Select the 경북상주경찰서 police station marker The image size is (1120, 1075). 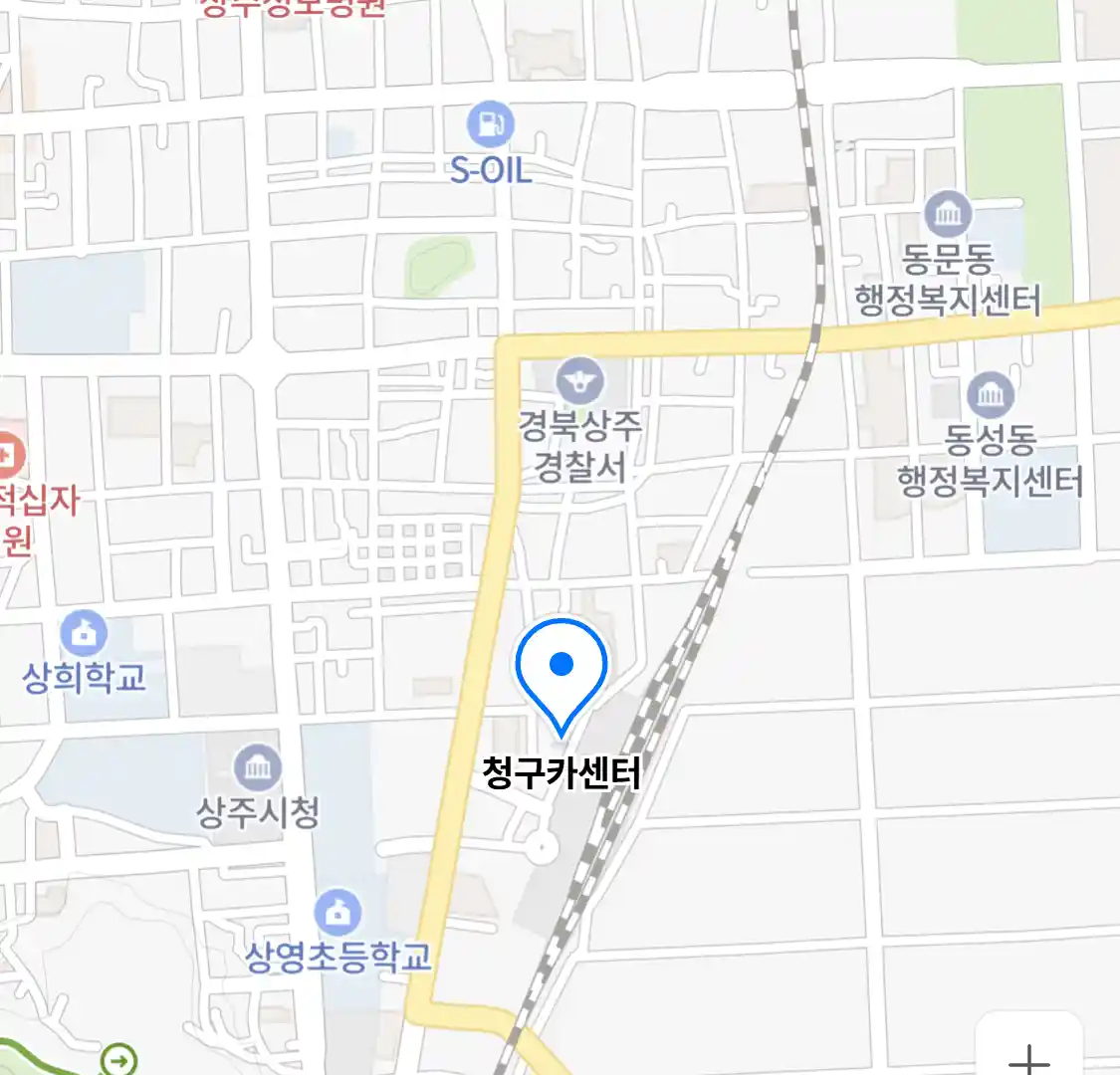pyautogui.click(x=580, y=381)
